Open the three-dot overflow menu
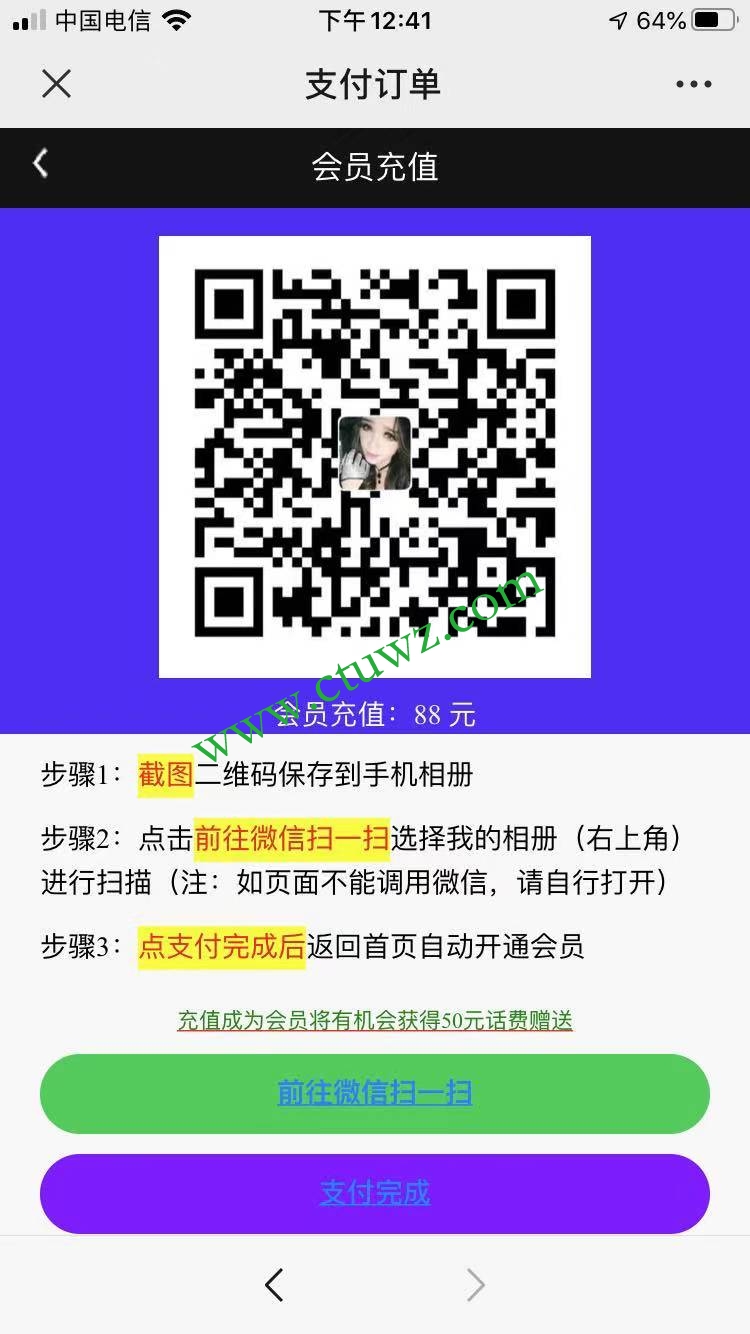The height and width of the screenshot is (1334, 750). [x=693, y=84]
